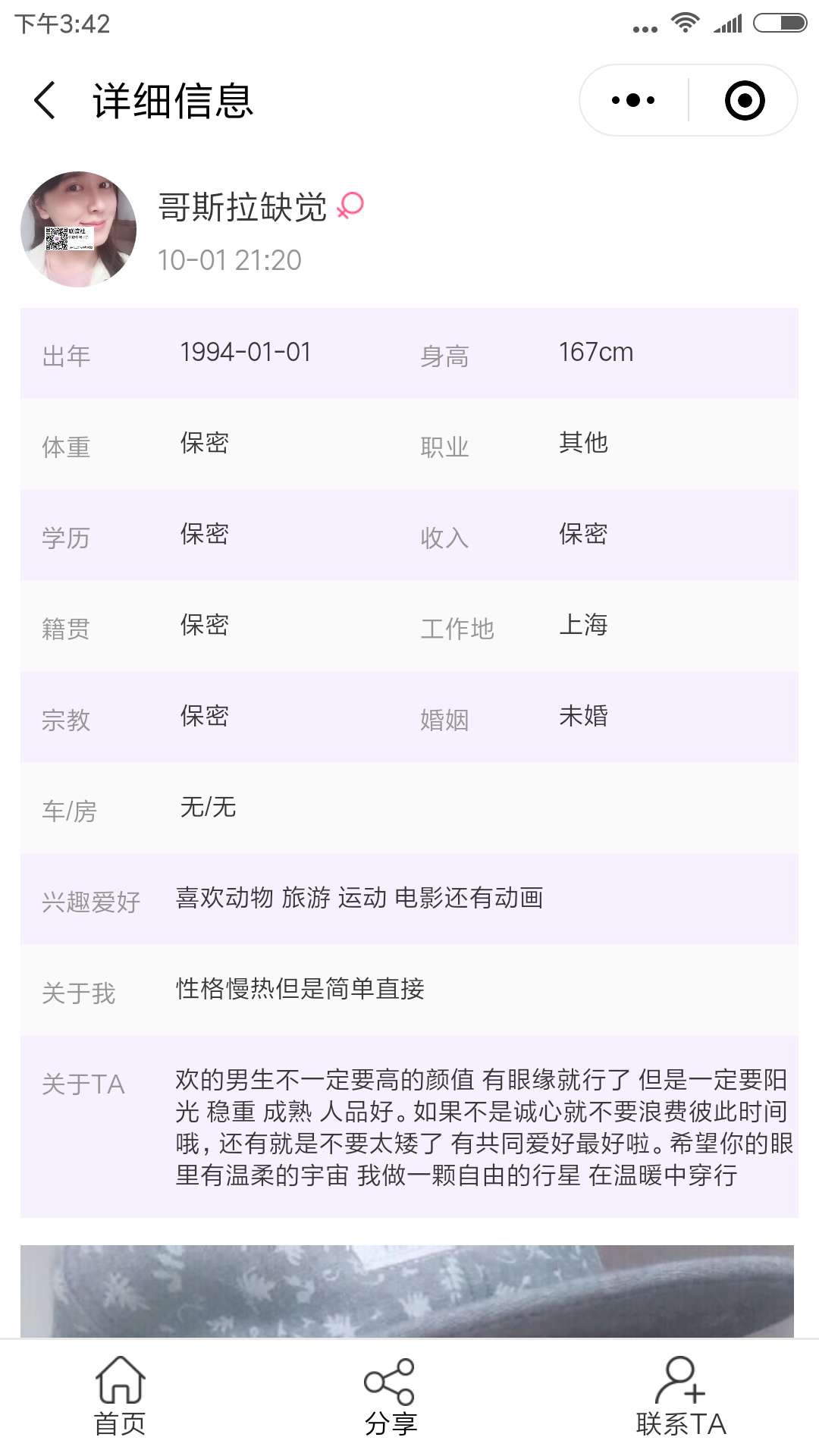
Task: Contact this user via 联系TA
Action: pos(681,1396)
